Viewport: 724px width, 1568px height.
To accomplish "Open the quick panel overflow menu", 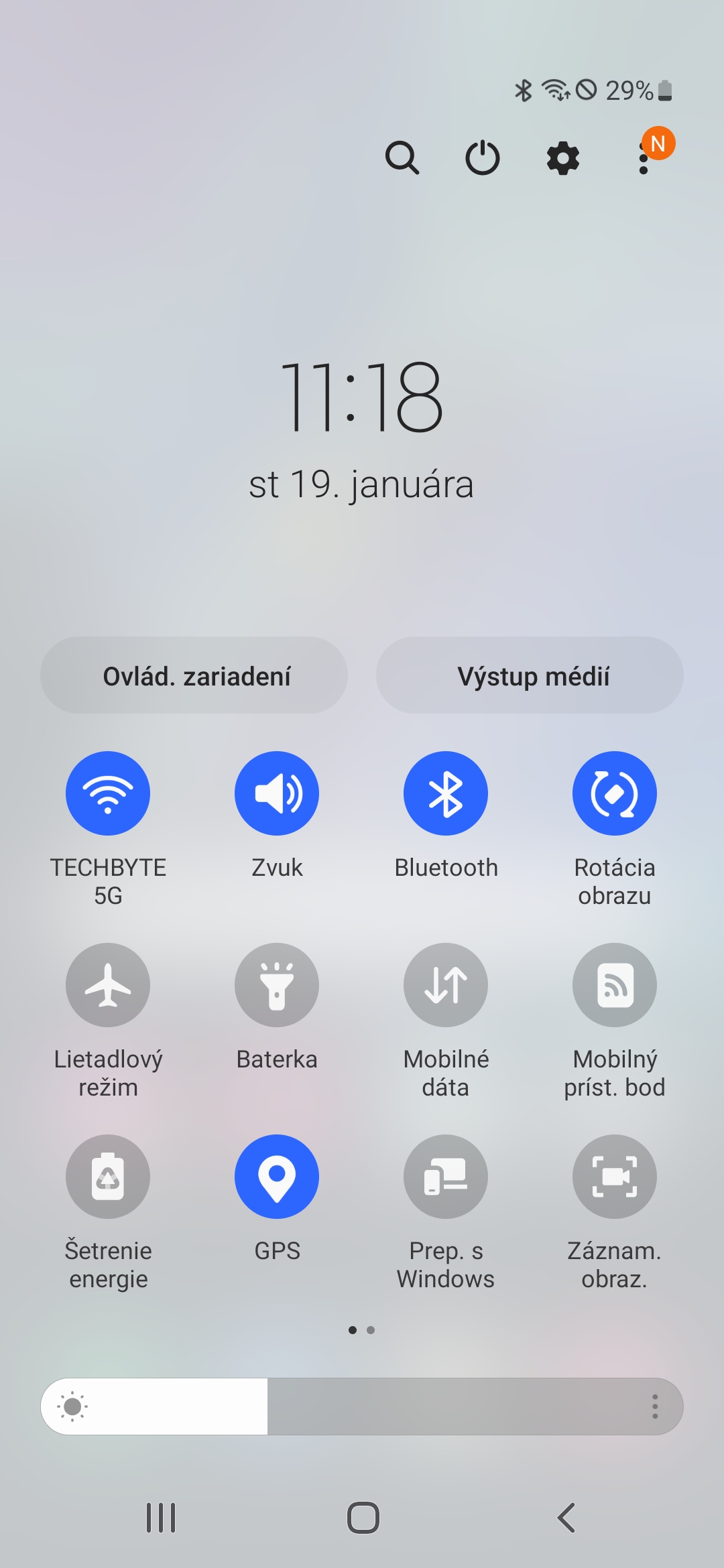I will pos(644,159).
